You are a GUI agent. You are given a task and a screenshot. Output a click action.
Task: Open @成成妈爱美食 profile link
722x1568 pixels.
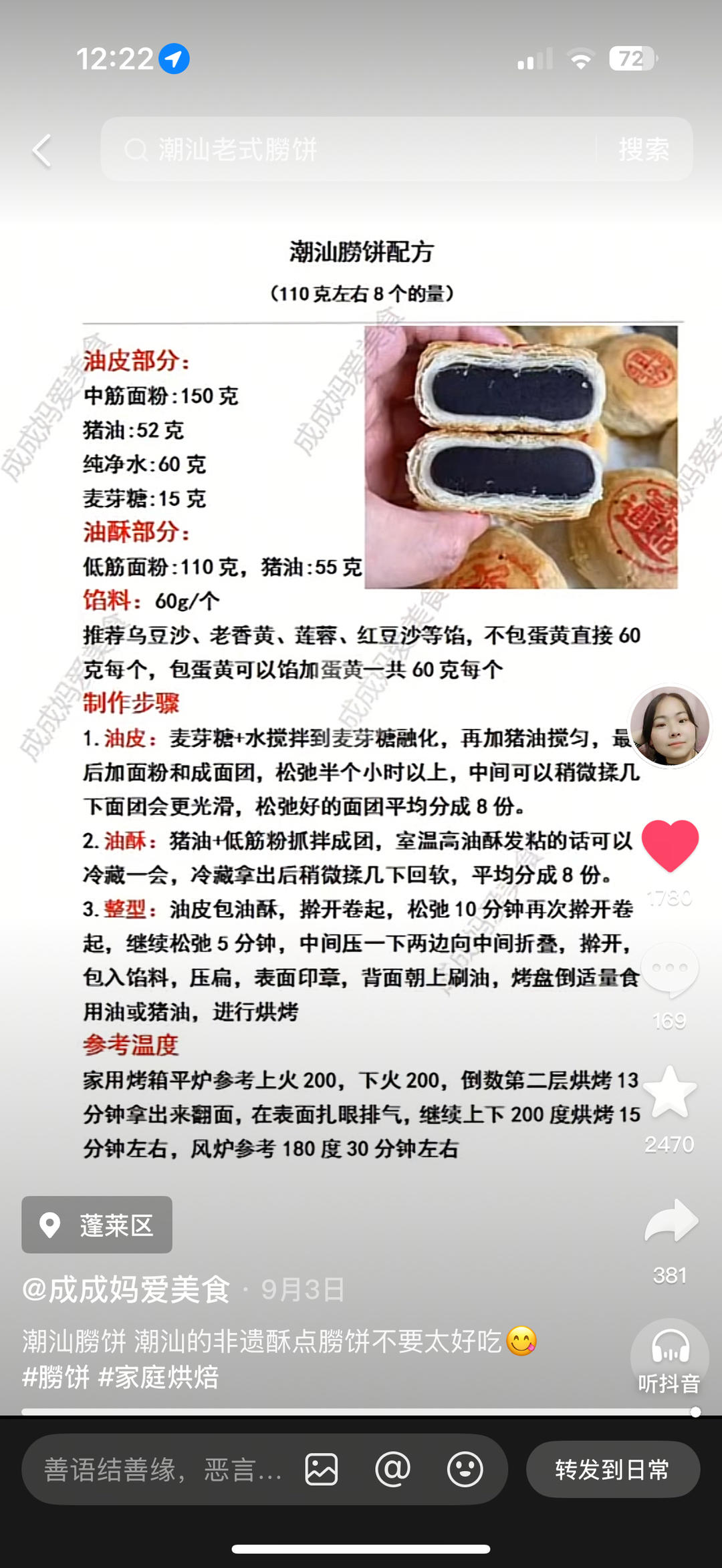pyautogui.click(x=127, y=1289)
